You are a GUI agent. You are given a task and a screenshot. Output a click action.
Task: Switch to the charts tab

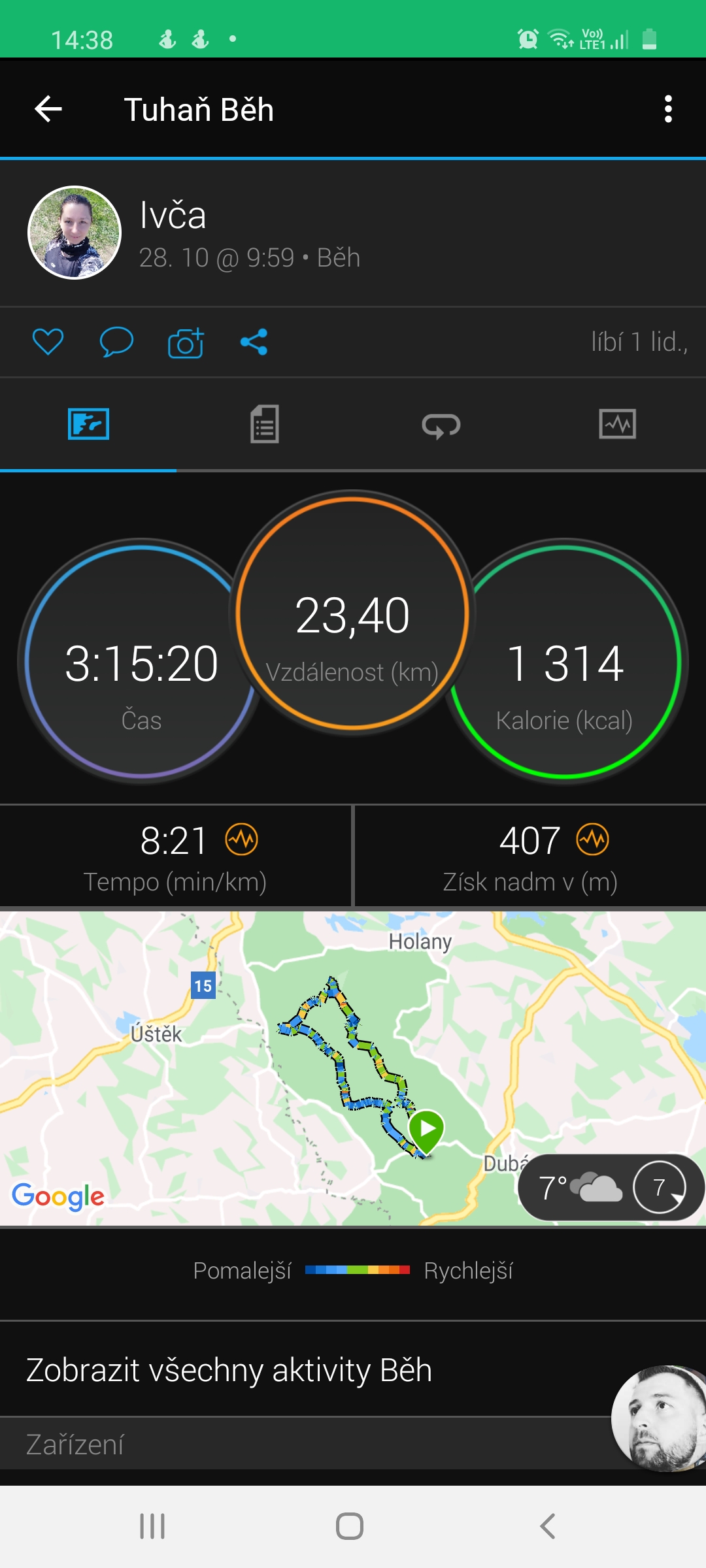click(618, 424)
